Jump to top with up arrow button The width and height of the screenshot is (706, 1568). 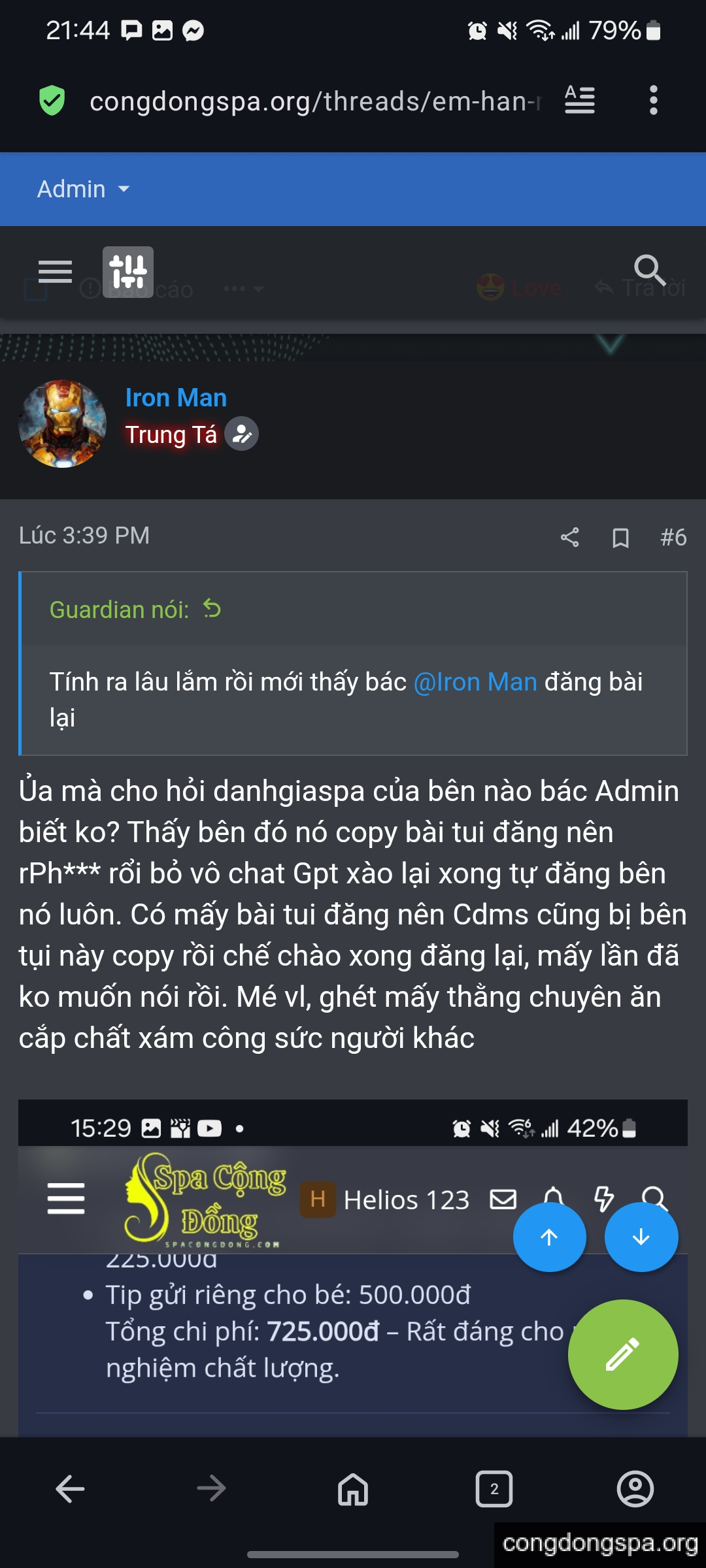549,1237
